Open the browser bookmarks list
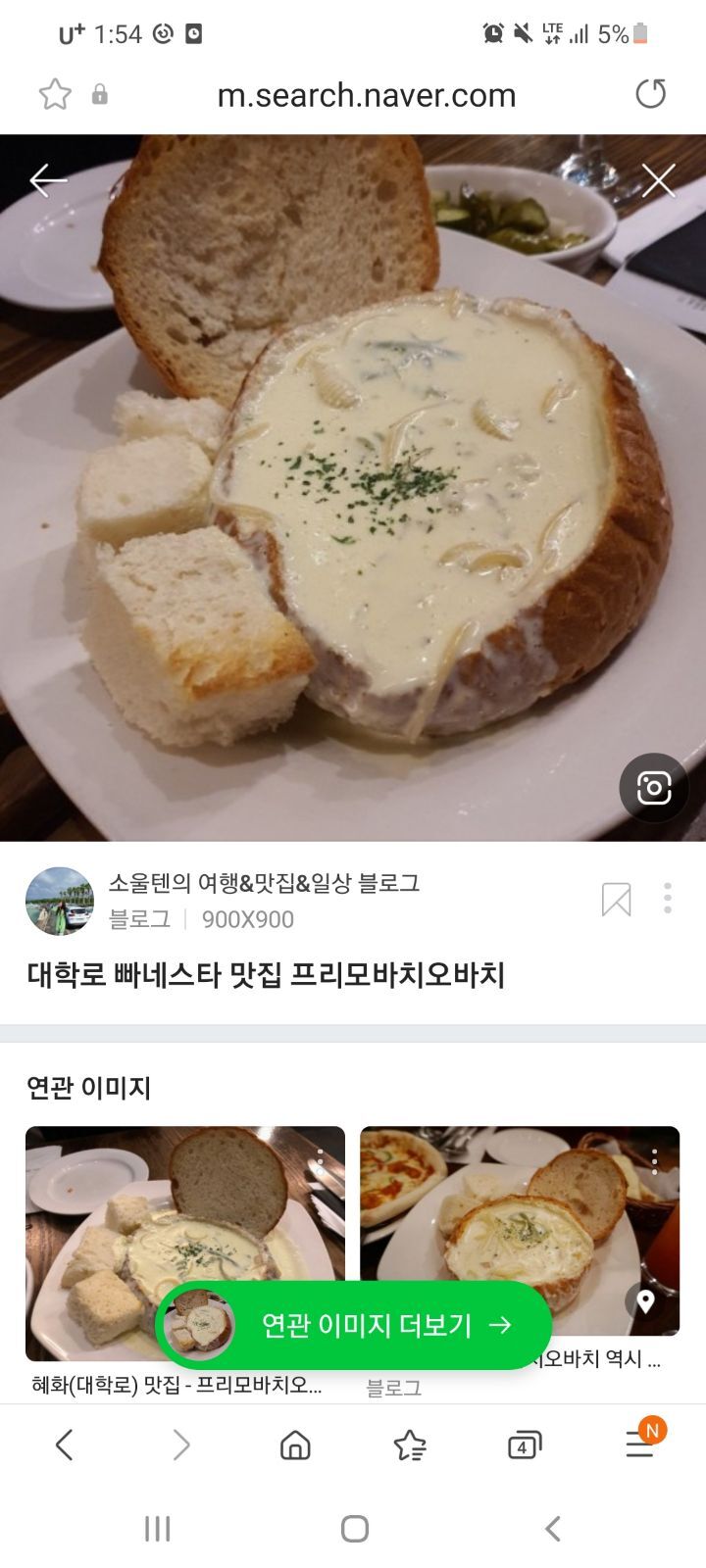Viewport: 706px width, 1568px height. point(410,1445)
